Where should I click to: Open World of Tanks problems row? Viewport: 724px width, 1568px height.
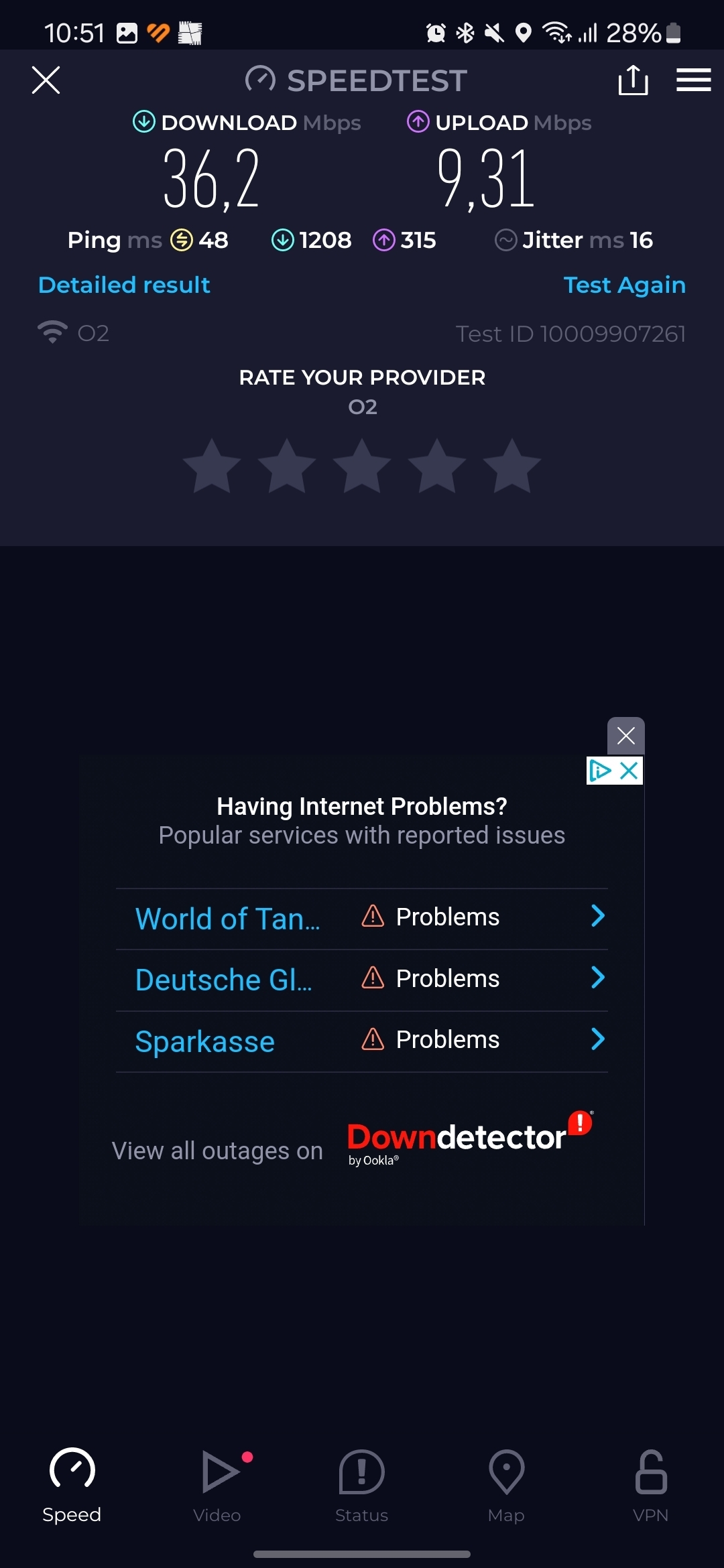362,918
